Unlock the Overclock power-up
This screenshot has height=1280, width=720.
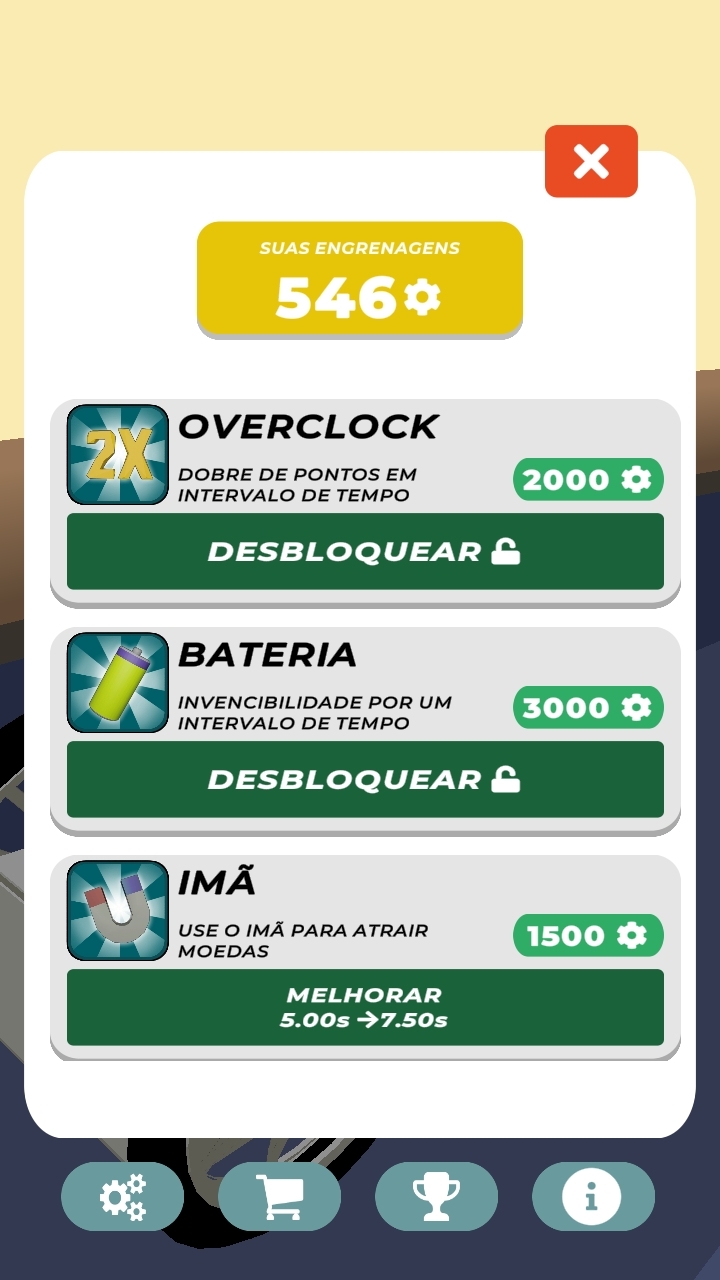click(365, 551)
